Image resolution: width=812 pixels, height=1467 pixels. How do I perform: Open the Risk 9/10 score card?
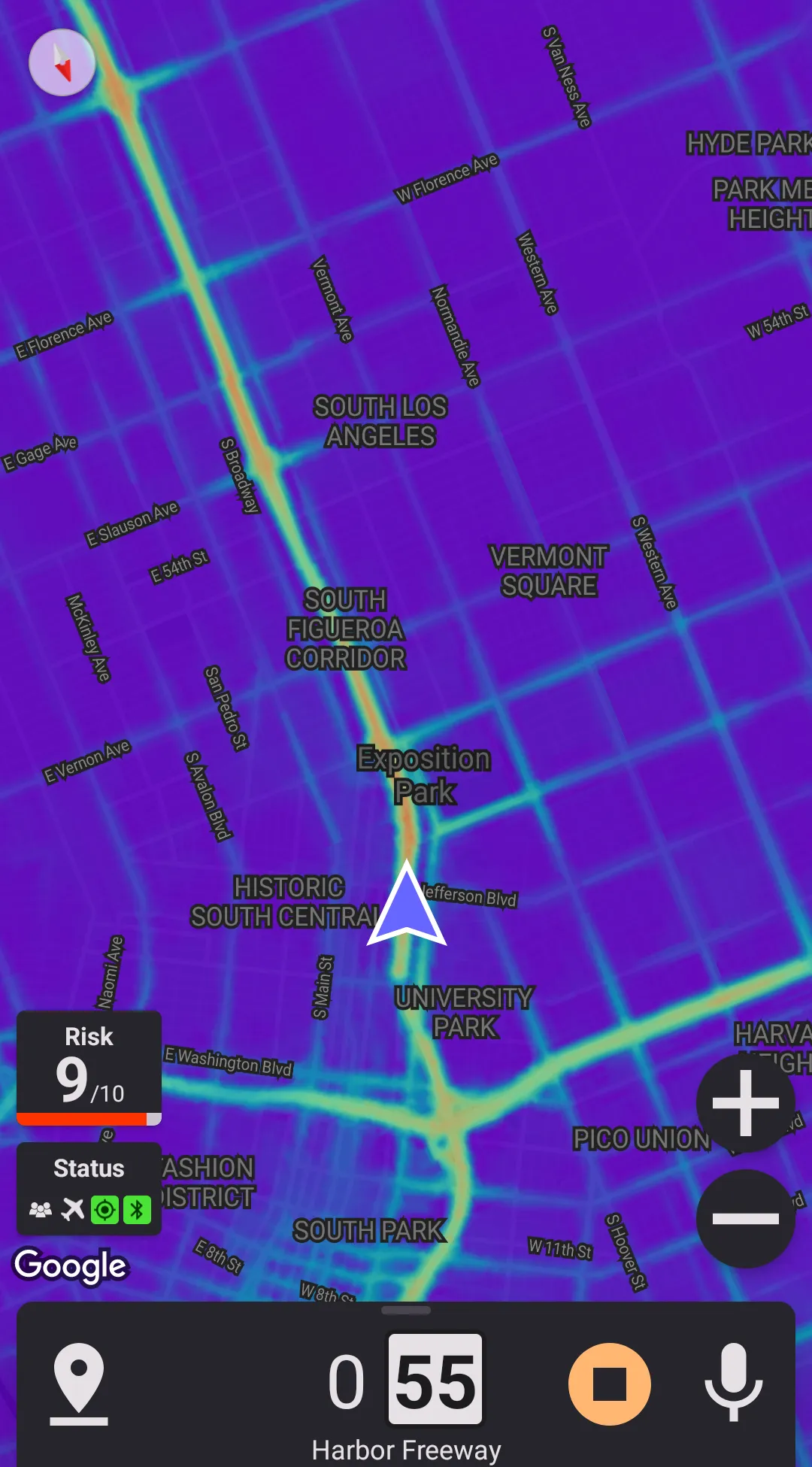89,1068
